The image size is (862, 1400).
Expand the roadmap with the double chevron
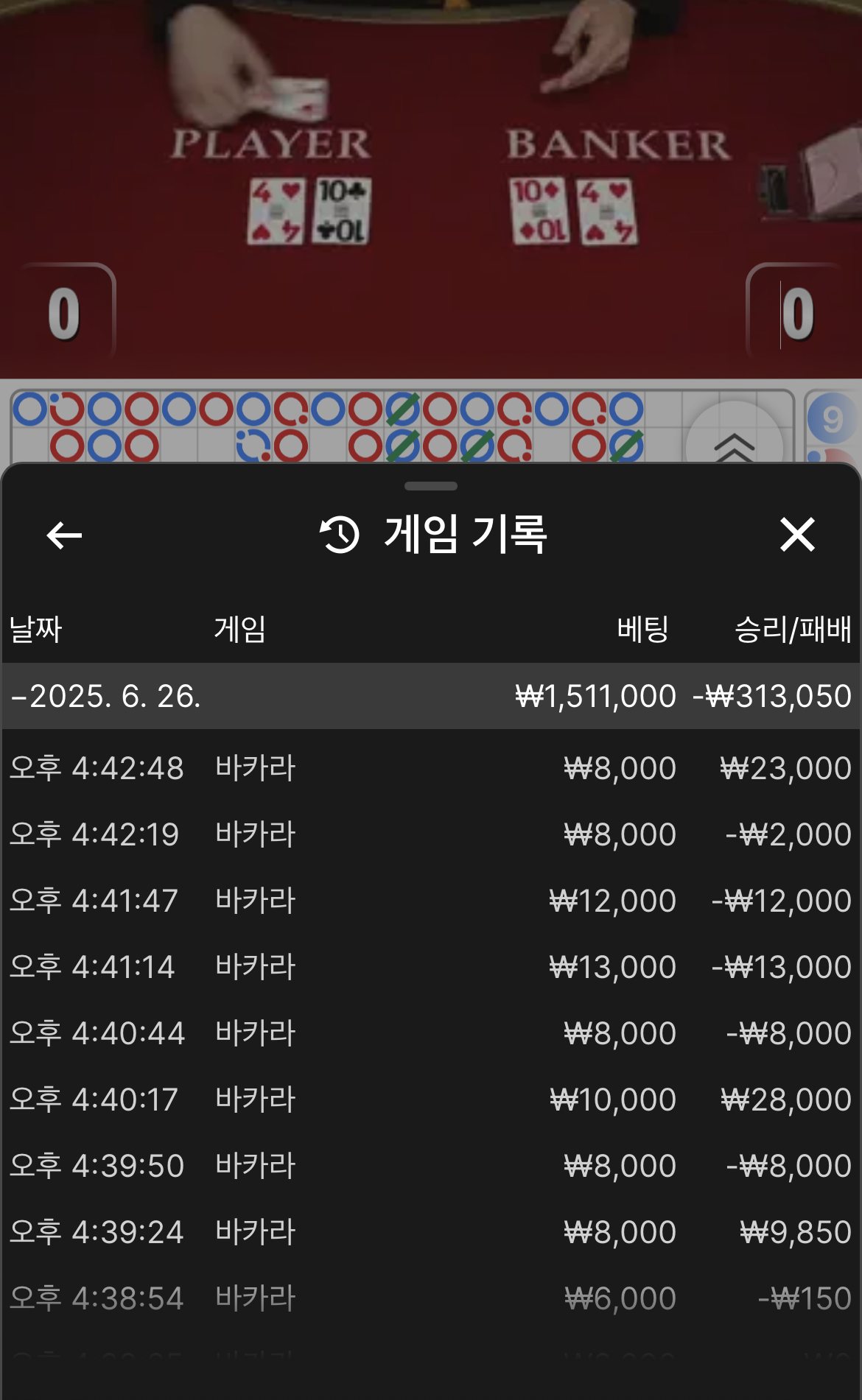[734, 444]
